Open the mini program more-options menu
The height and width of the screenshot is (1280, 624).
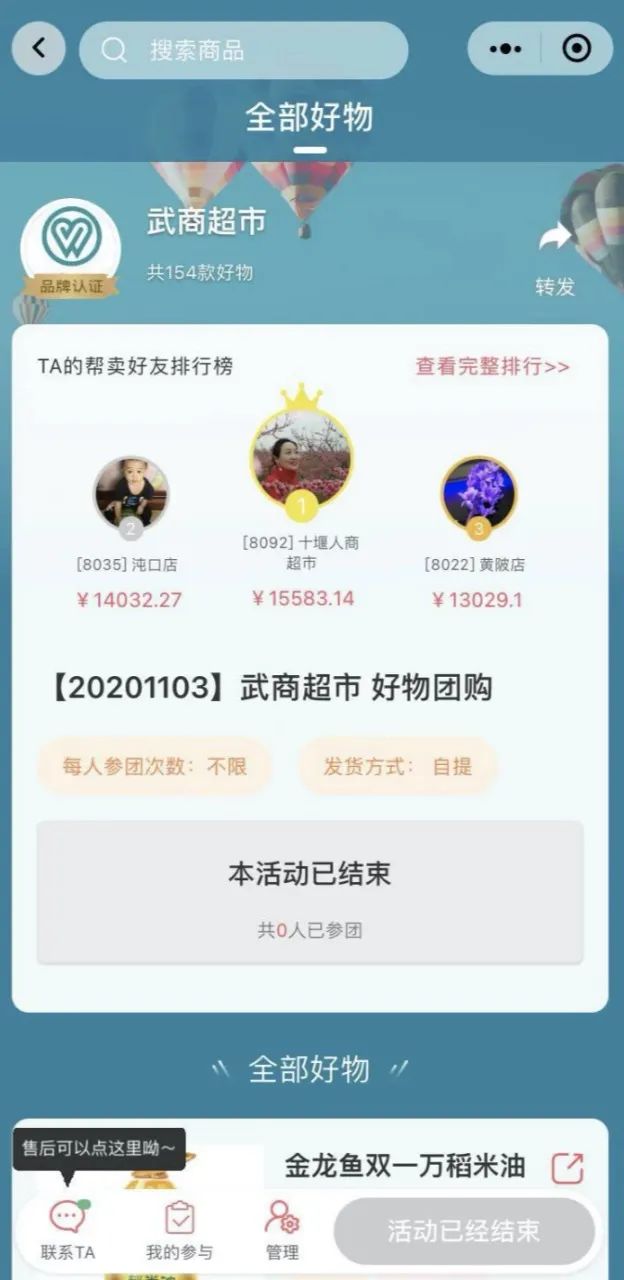pyautogui.click(x=506, y=49)
